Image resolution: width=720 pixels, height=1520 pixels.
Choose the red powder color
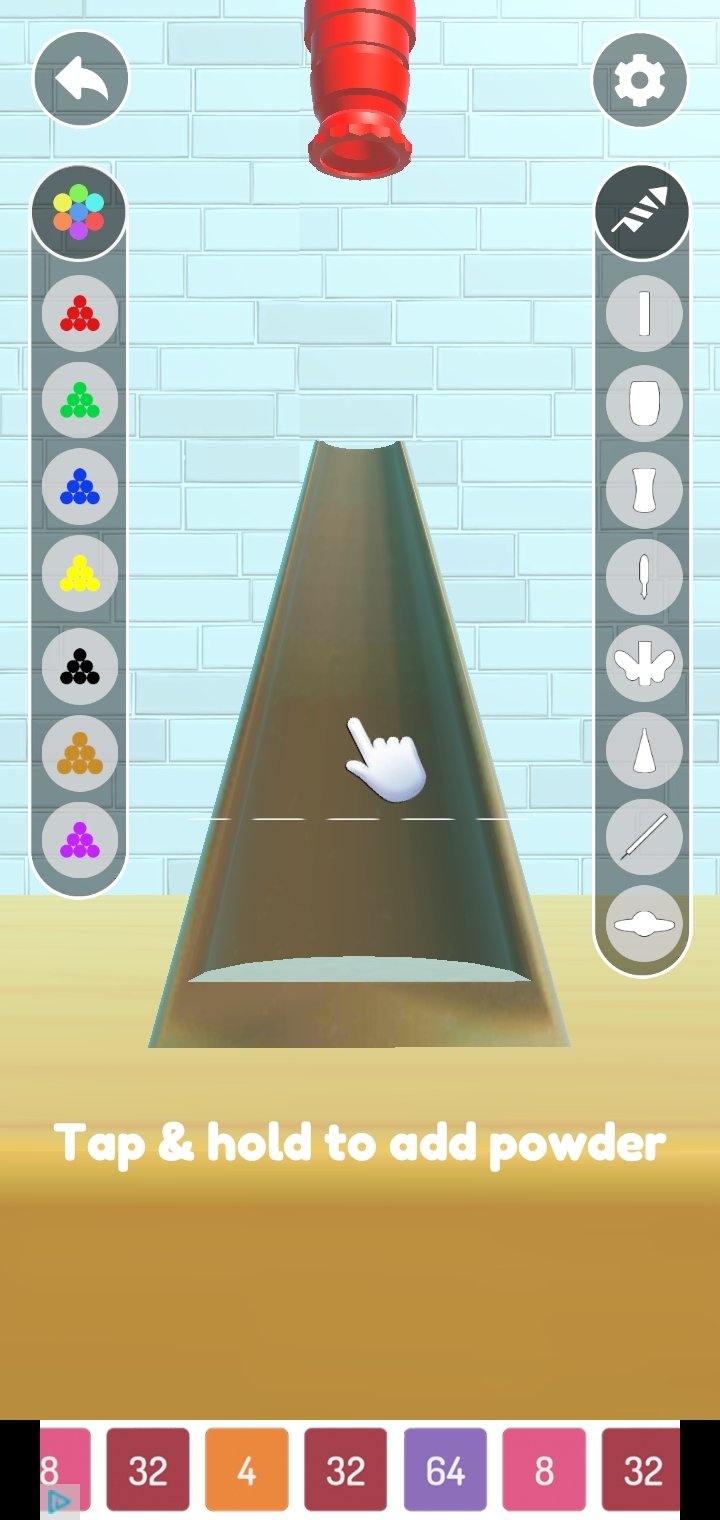(x=80, y=313)
